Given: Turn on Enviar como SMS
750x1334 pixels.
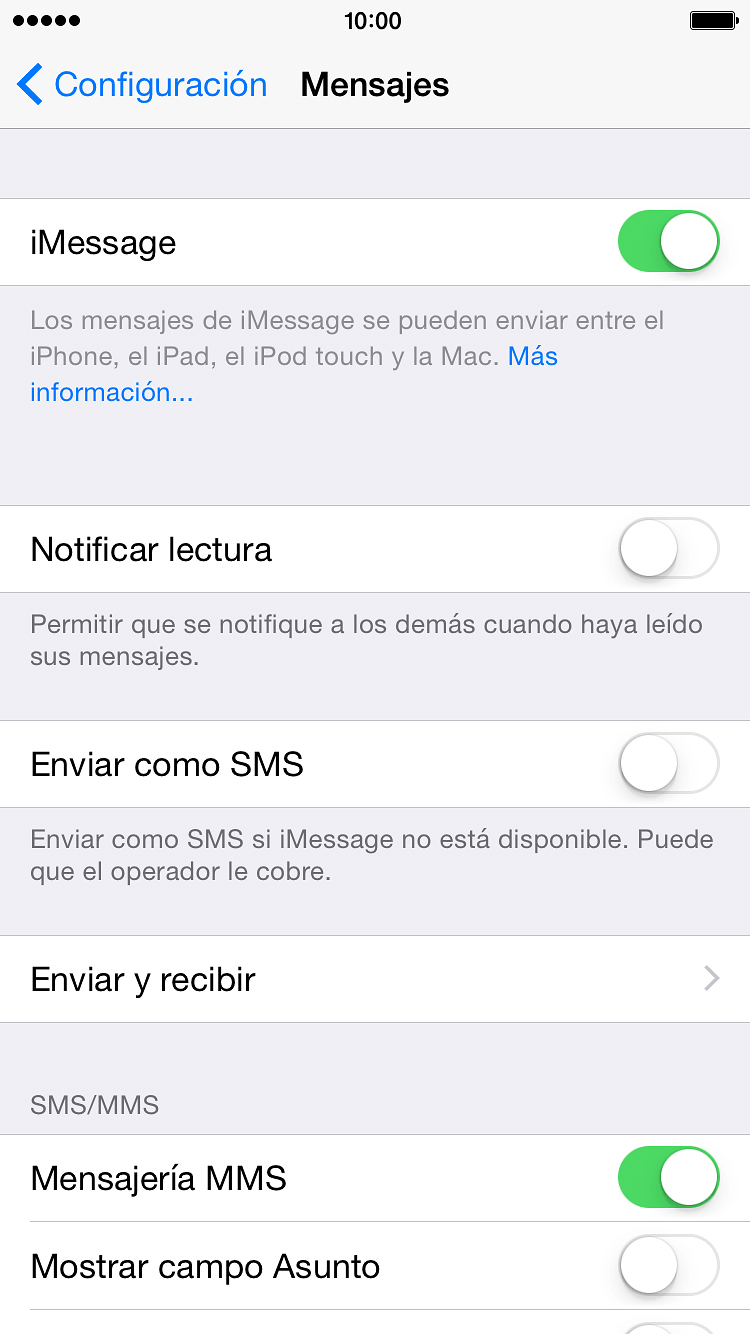Looking at the screenshot, I should [669, 764].
